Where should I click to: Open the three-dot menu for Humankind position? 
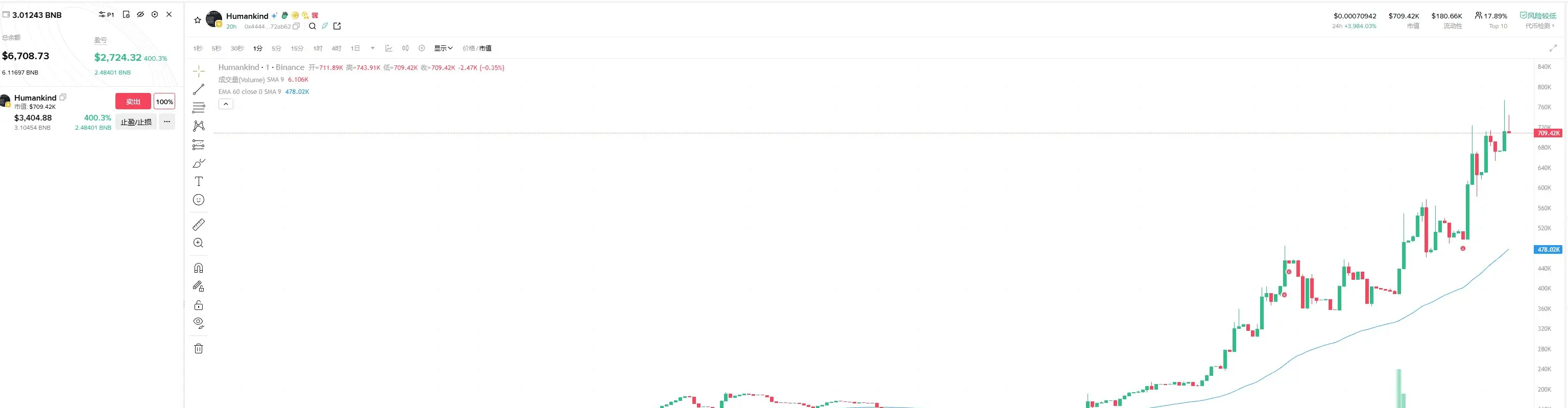[x=167, y=122]
